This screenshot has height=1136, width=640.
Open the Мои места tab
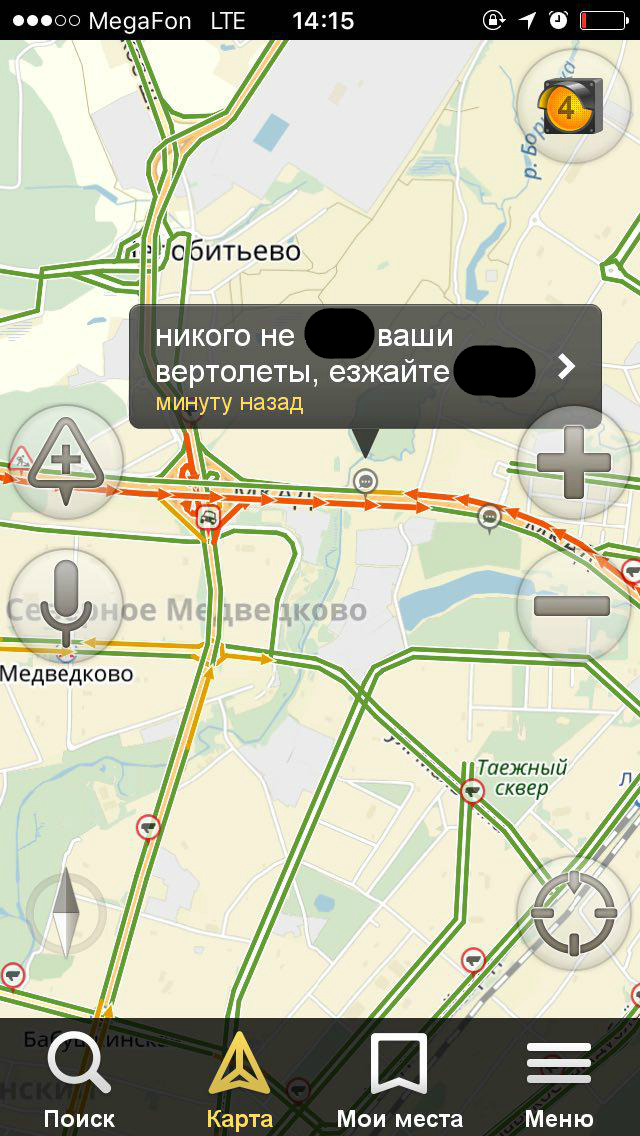point(399,1082)
